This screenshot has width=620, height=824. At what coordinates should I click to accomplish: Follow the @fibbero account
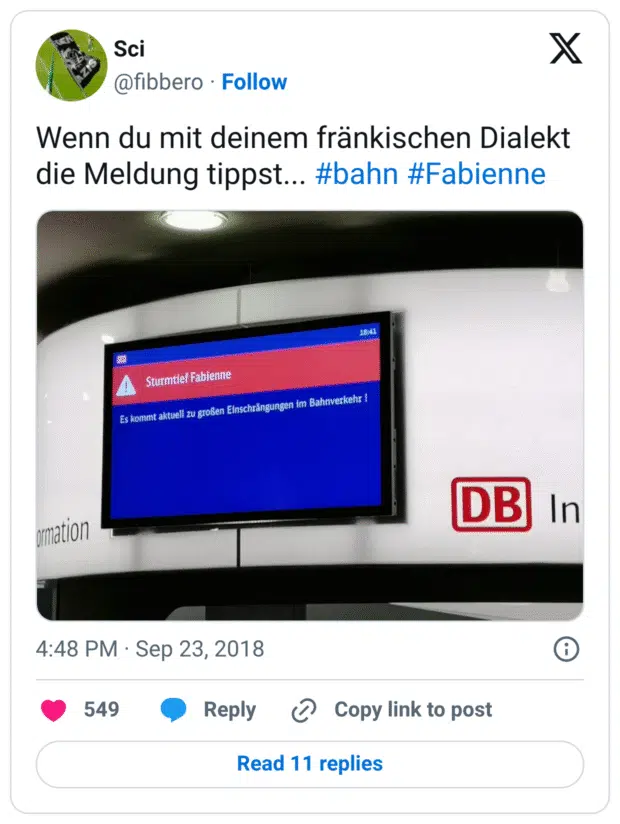tap(254, 82)
